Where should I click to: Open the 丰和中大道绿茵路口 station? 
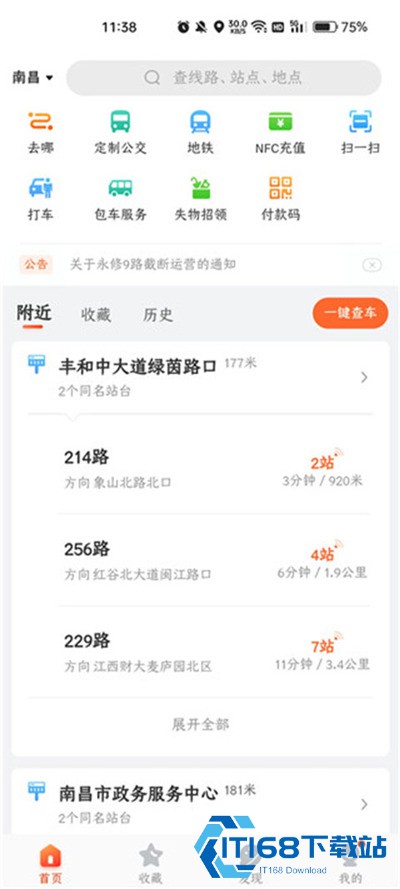(200, 377)
